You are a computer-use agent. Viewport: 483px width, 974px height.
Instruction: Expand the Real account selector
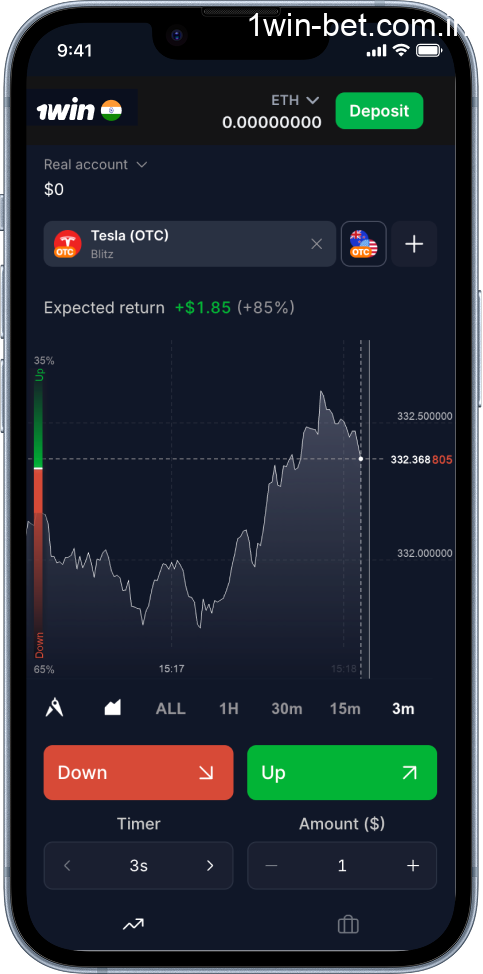click(x=95, y=165)
